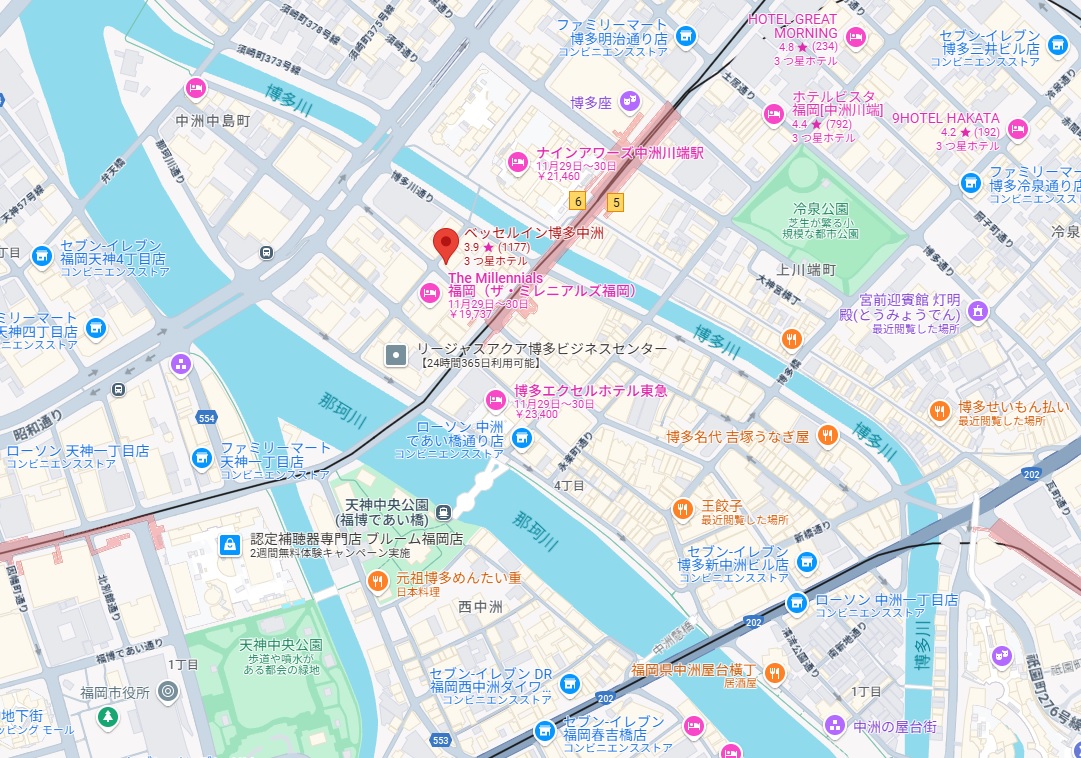The width and height of the screenshot is (1081, 758).
Task: Select リージャスアクア博多ビジネスセンター marker
Action: click(x=397, y=354)
